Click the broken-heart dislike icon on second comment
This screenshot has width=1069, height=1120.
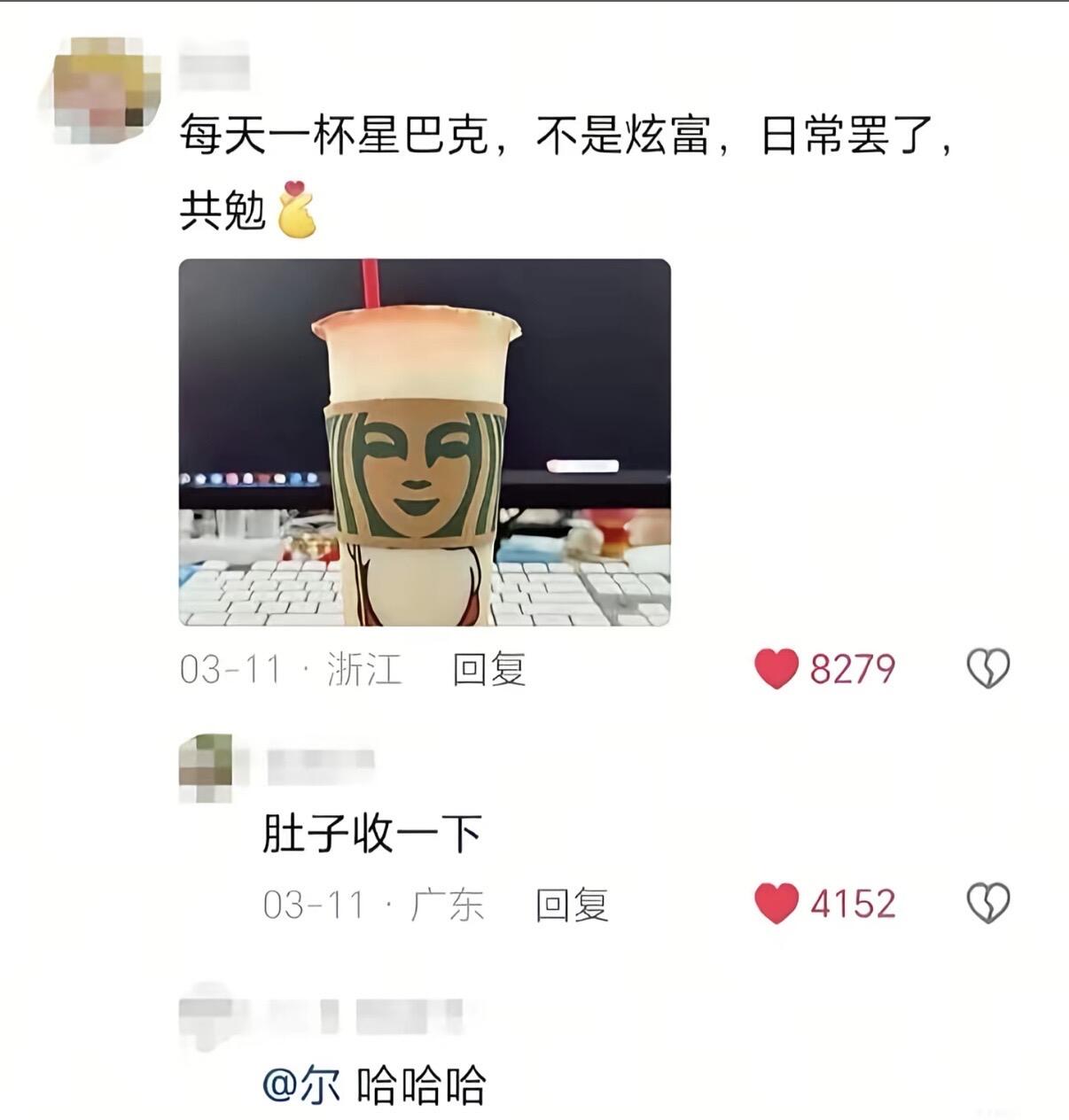[987, 901]
